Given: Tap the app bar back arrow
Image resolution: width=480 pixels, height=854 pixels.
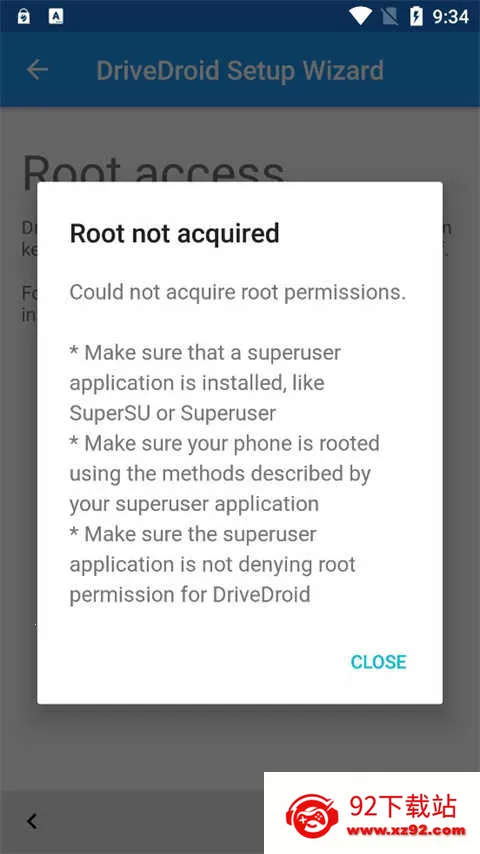Looking at the screenshot, I should pos(37,70).
